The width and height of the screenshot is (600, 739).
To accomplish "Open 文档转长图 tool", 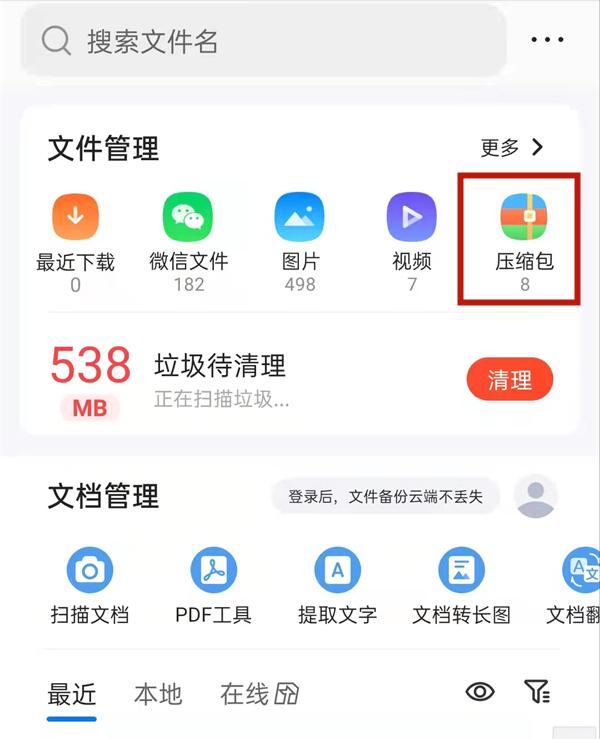I will (461, 571).
